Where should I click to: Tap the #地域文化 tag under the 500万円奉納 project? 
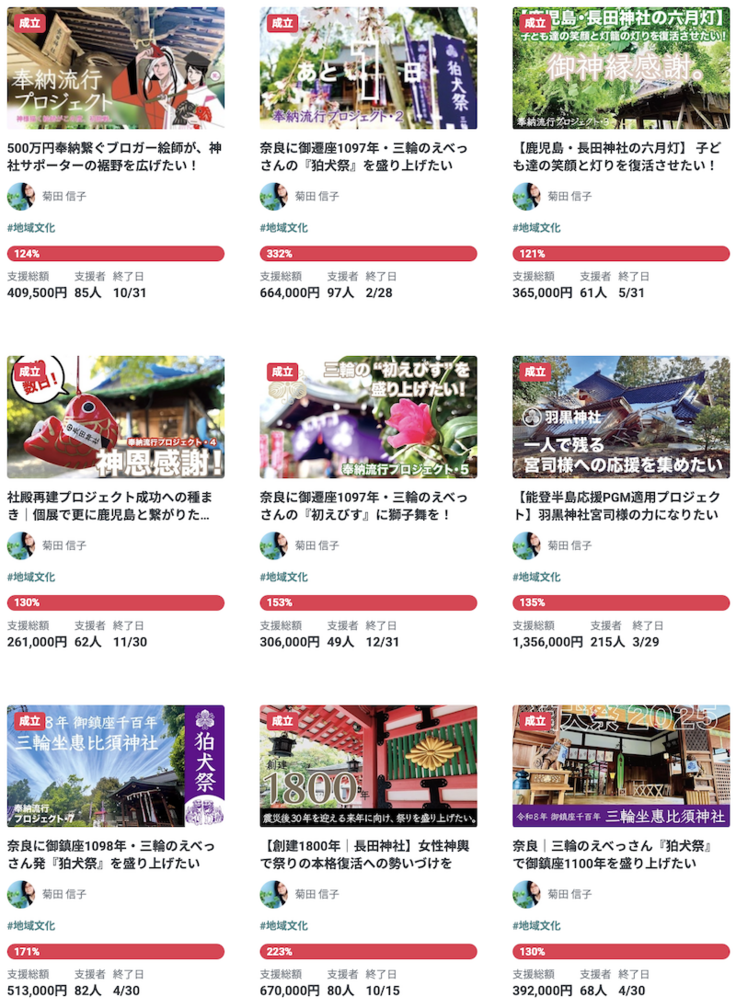(31, 228)
